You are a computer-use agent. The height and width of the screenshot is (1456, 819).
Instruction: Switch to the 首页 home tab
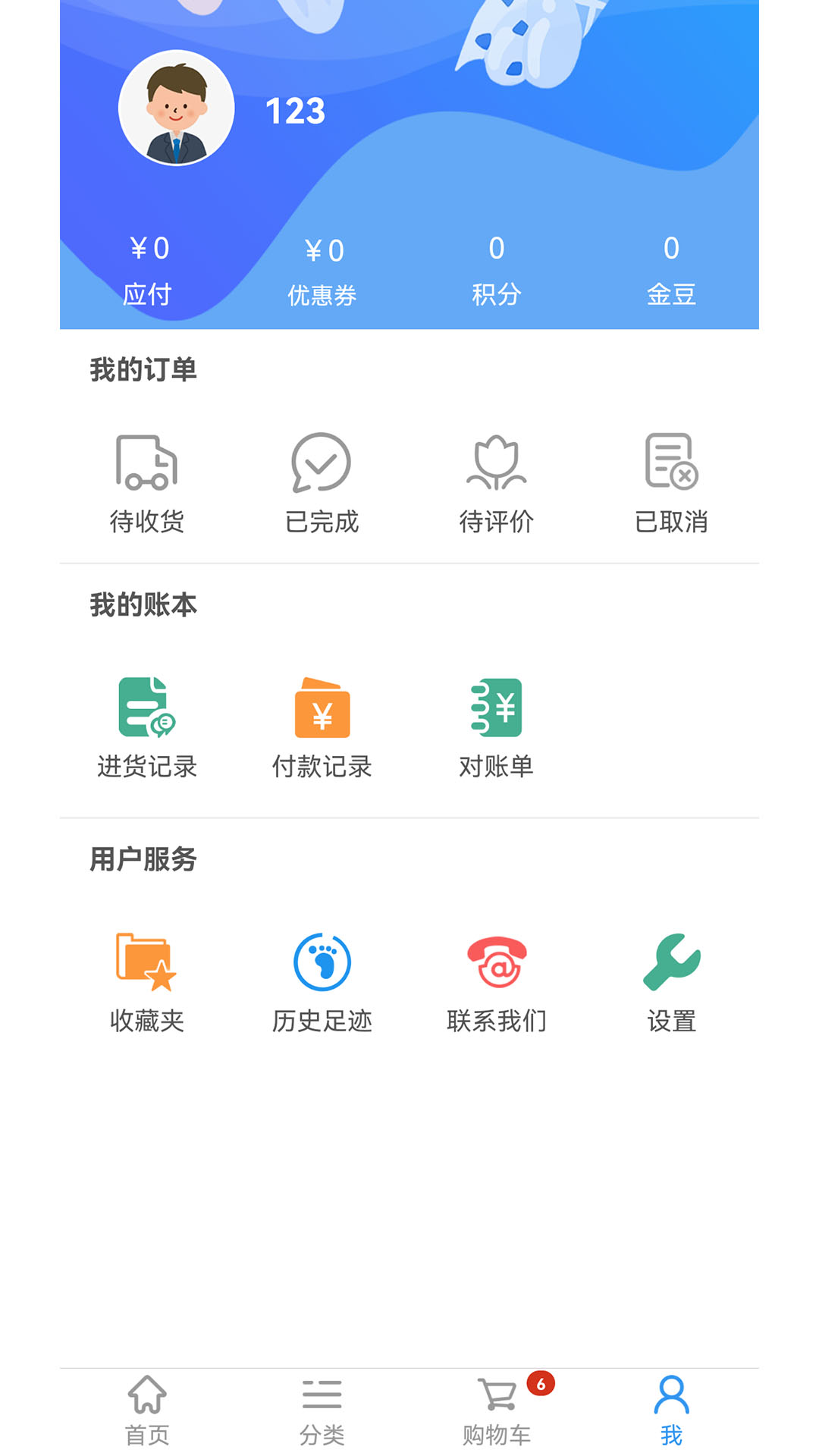coord(147,1410)
